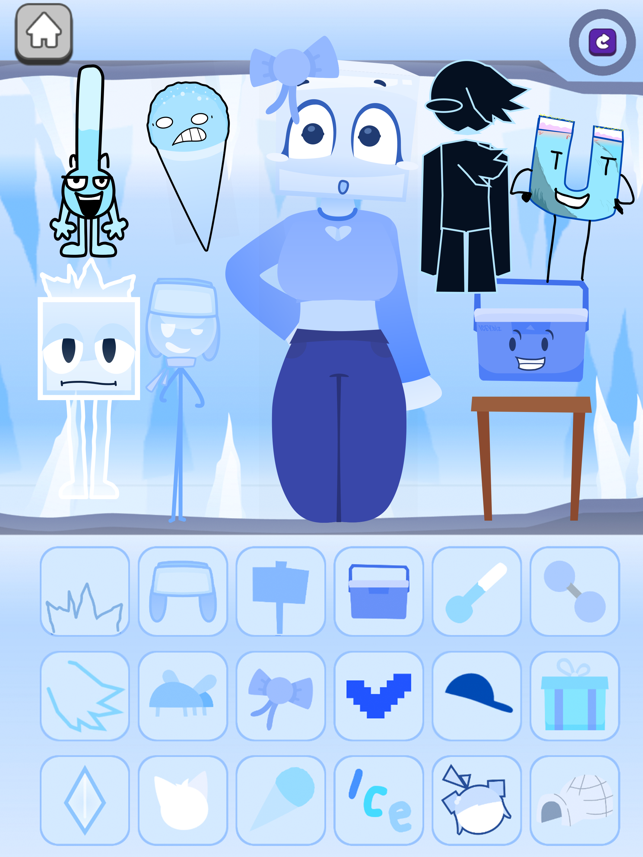Screen dimensions: 643x857
Task: Choose the round bow character tile
Action: (477, 800)
